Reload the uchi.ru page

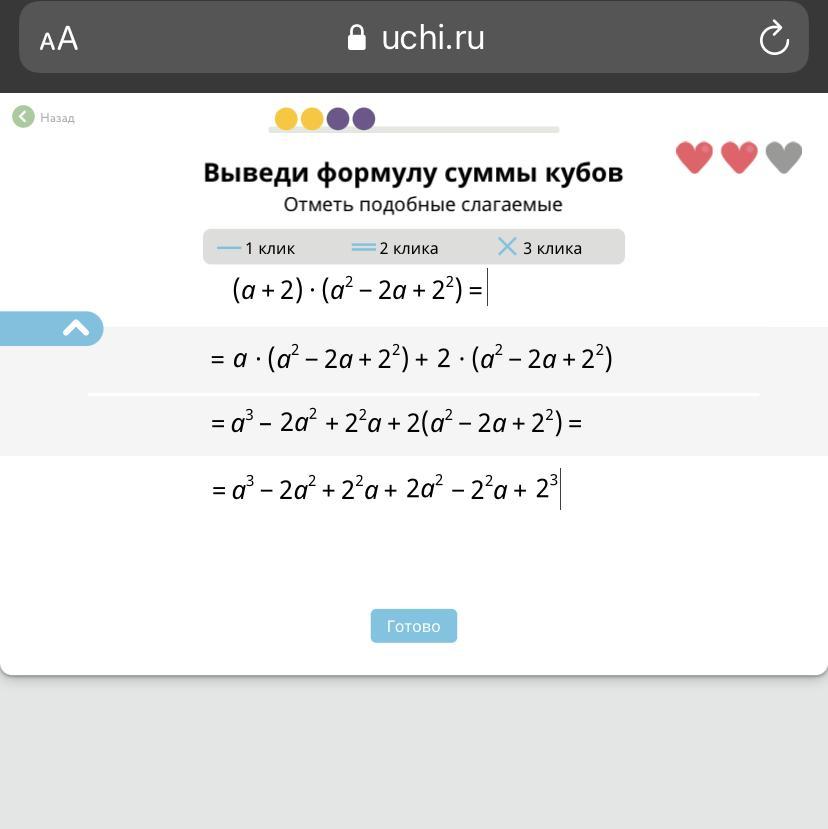point(774,39)
